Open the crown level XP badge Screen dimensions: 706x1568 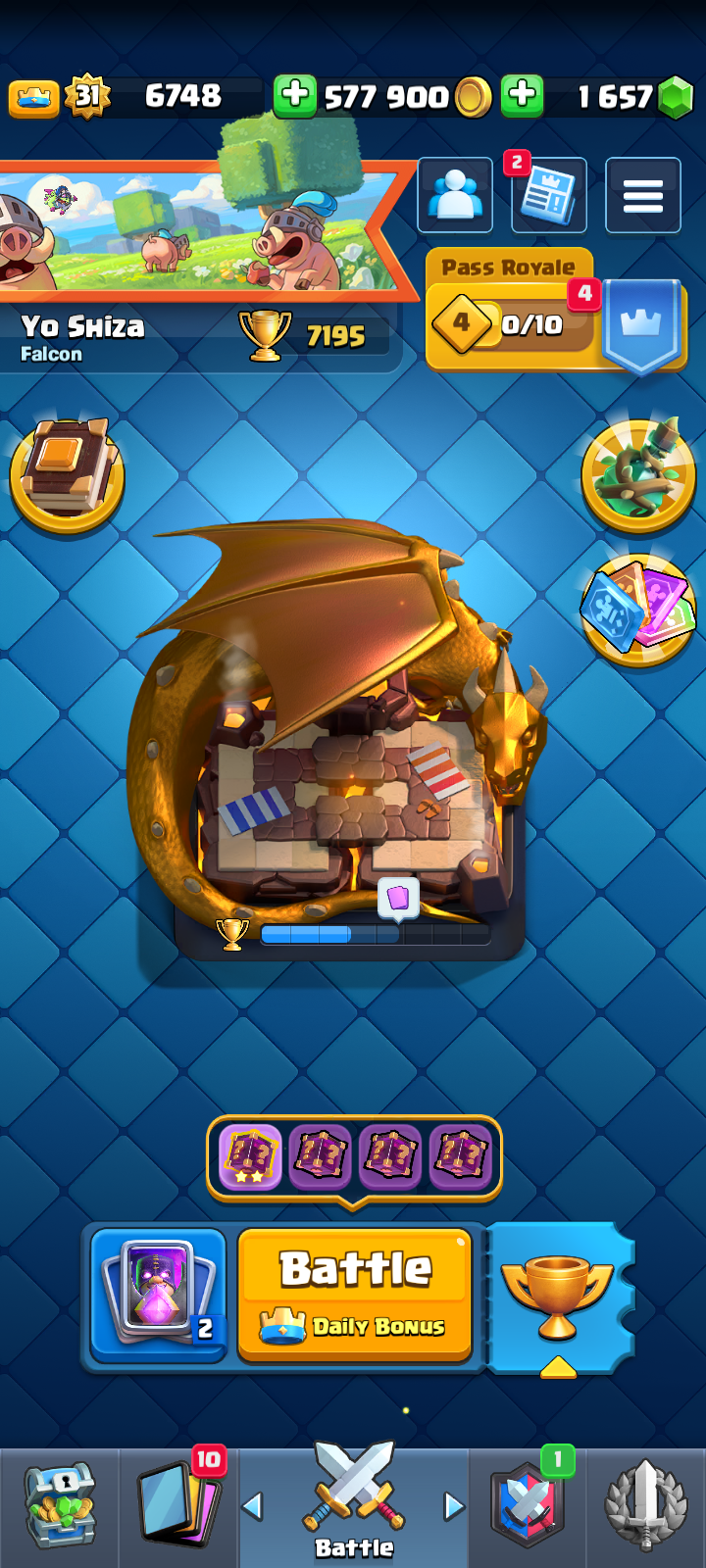point(87,96)
